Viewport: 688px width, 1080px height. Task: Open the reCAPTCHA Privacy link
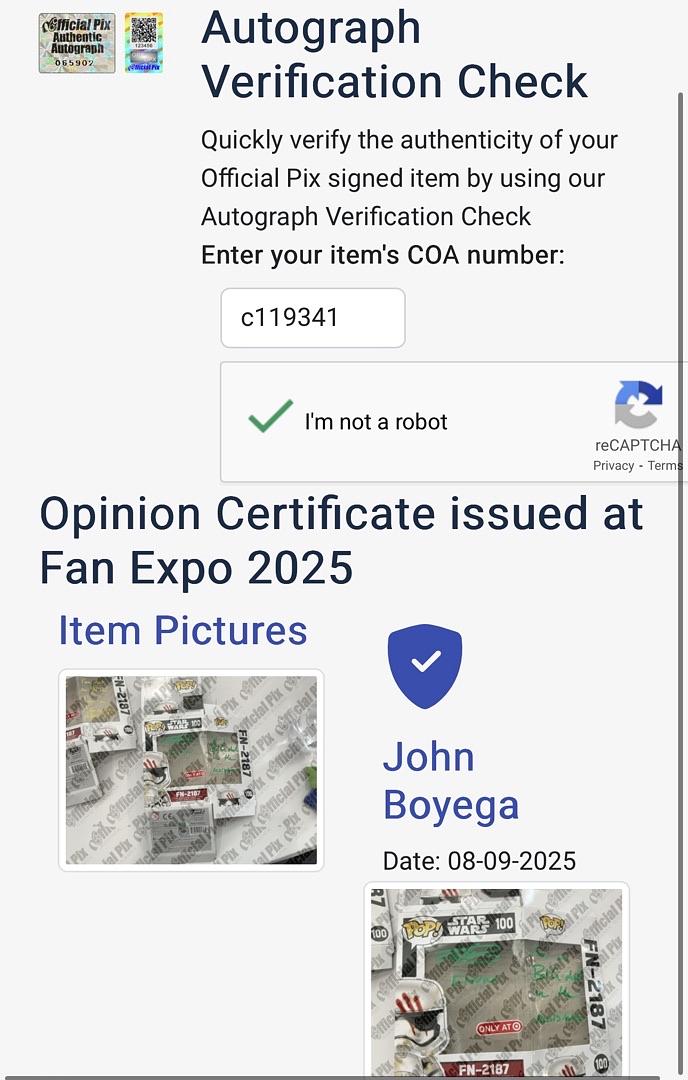click(x=613, y=466)
